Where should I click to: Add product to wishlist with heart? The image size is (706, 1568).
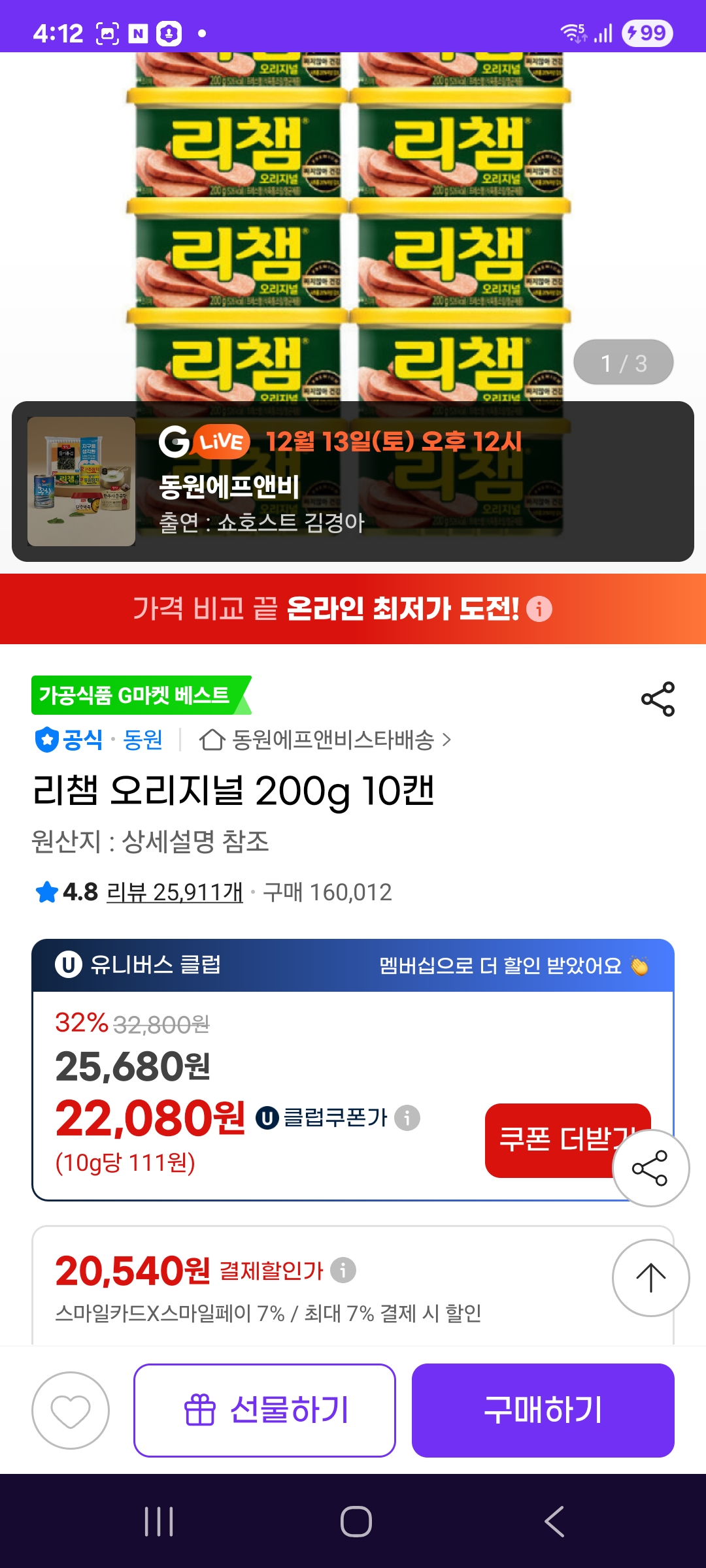pyautogui.click(x=71, y=1411)
